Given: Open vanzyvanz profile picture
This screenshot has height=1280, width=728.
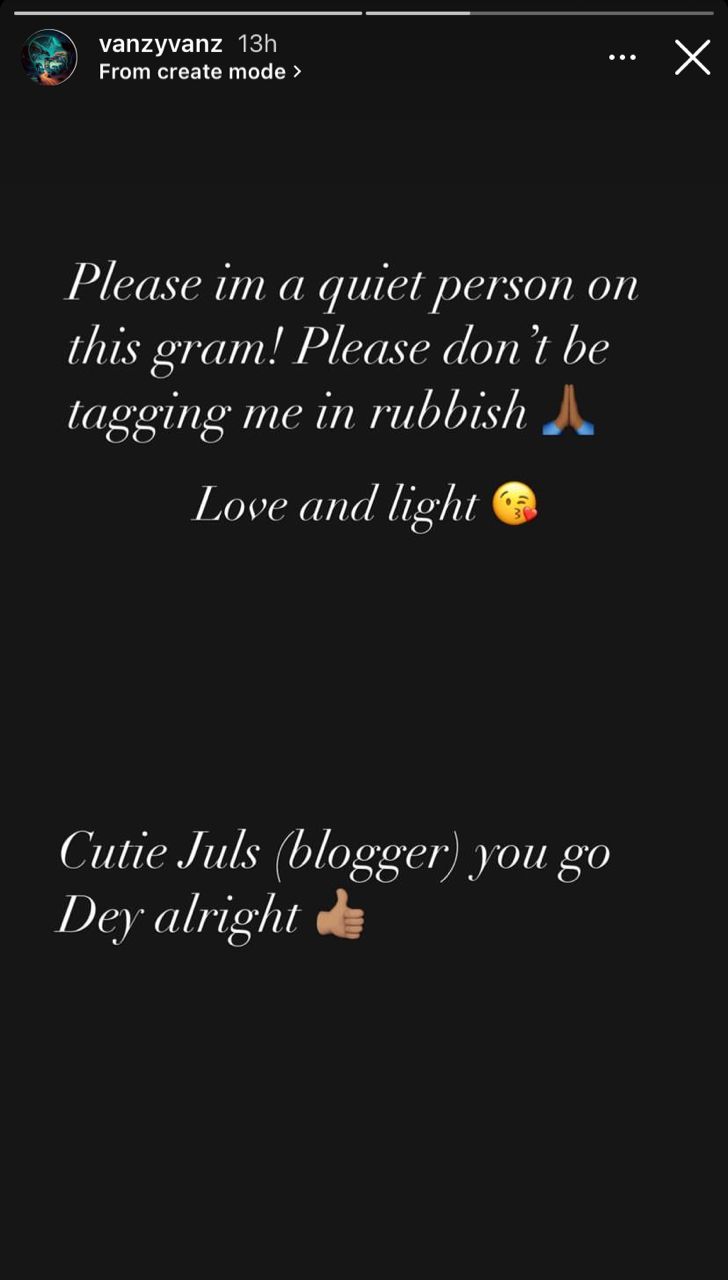Looking at the screenshot, I should 49,57.
